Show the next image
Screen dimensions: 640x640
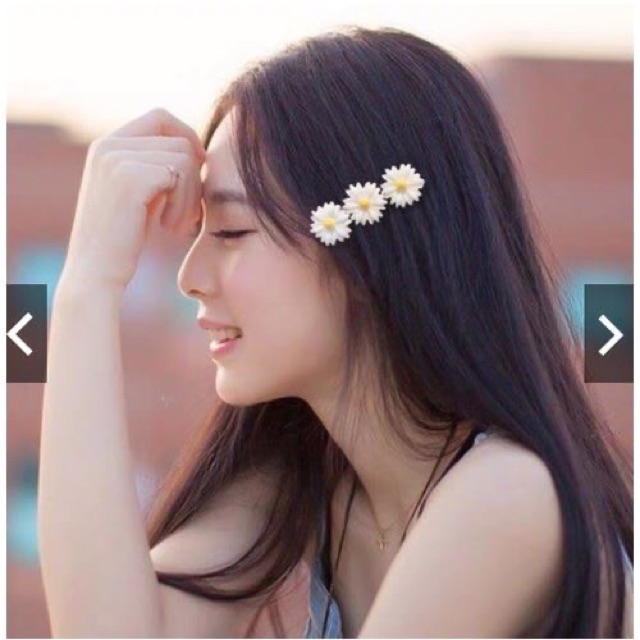[609, 333]
